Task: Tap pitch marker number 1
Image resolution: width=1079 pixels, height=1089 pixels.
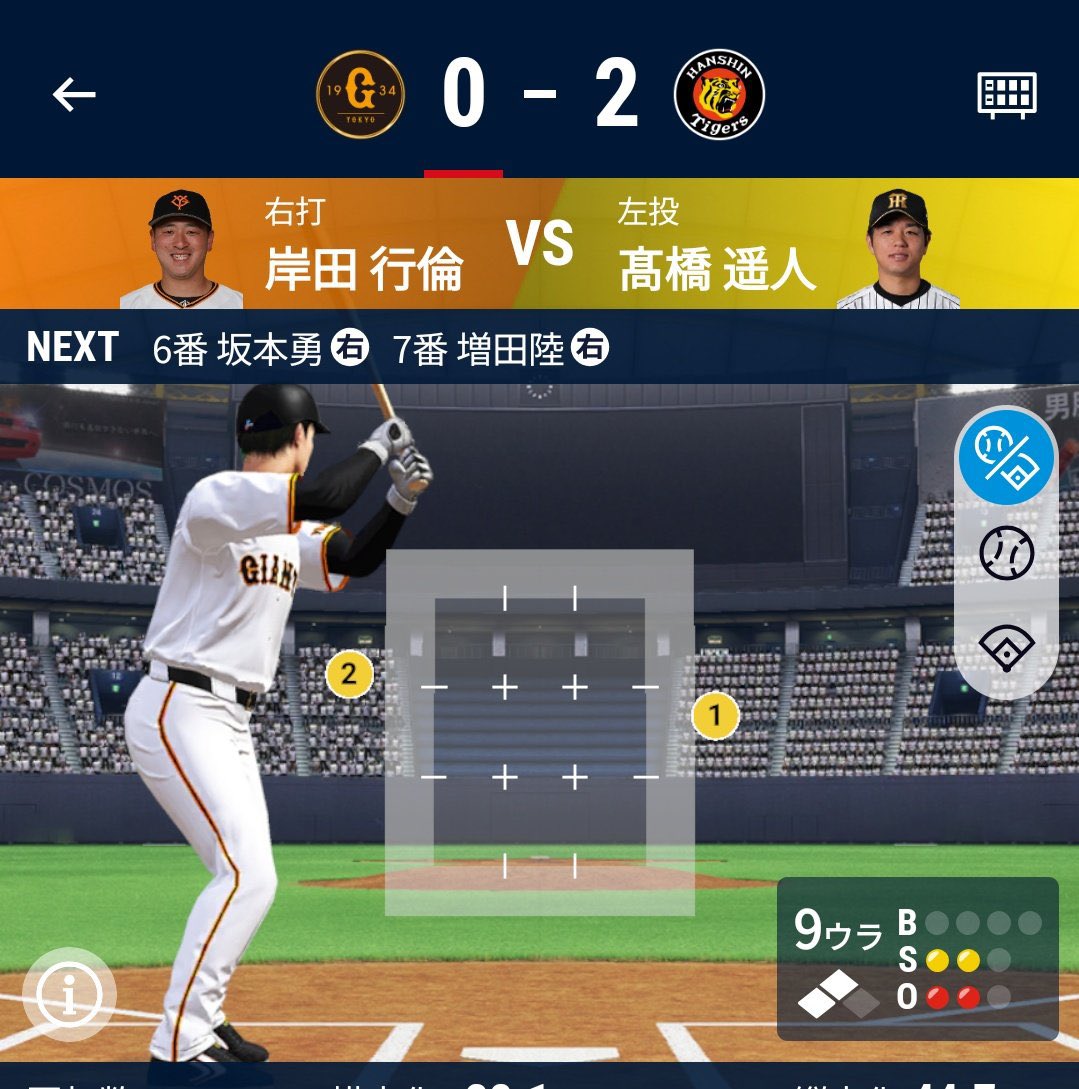Action: (x=715, y=715)
